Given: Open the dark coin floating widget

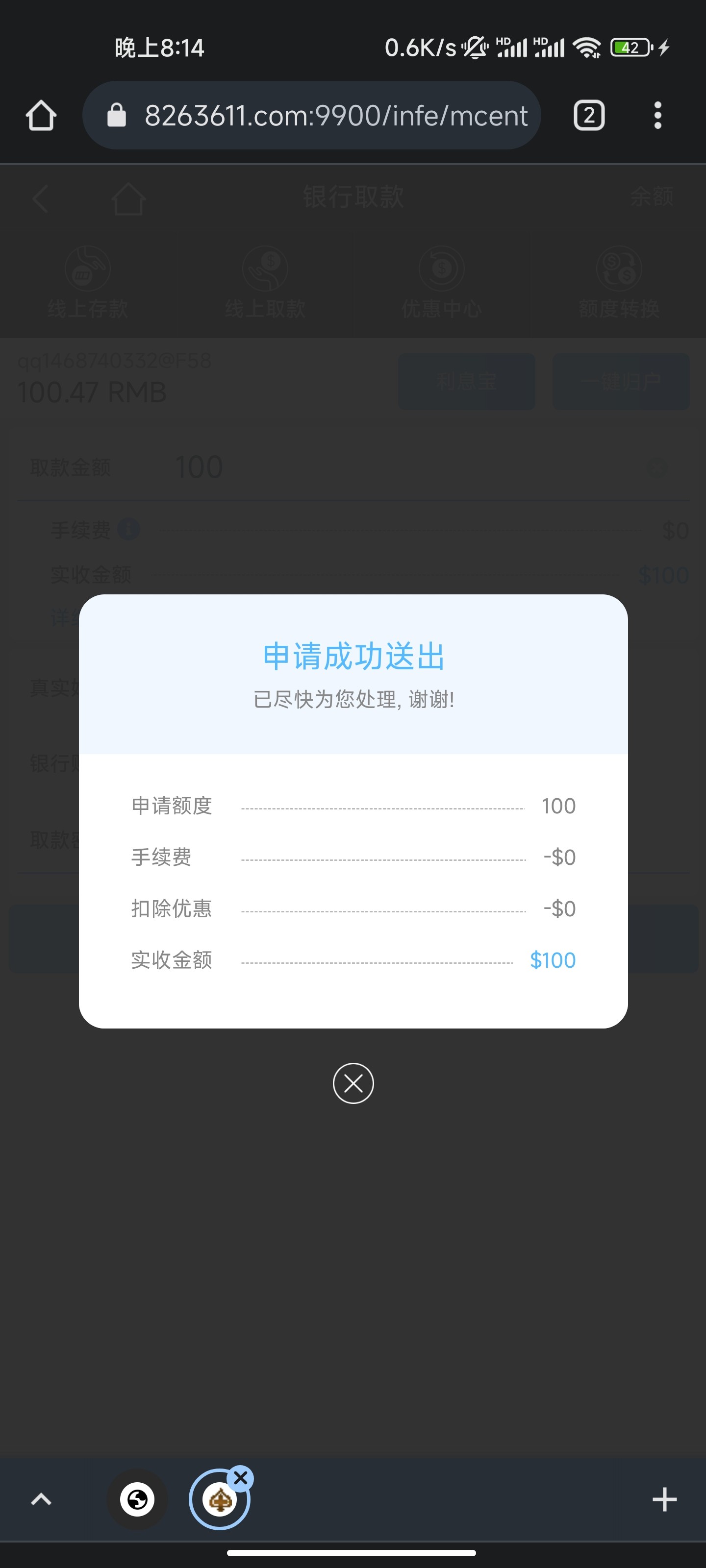Looking at the screenshot, I should 136,1500.
